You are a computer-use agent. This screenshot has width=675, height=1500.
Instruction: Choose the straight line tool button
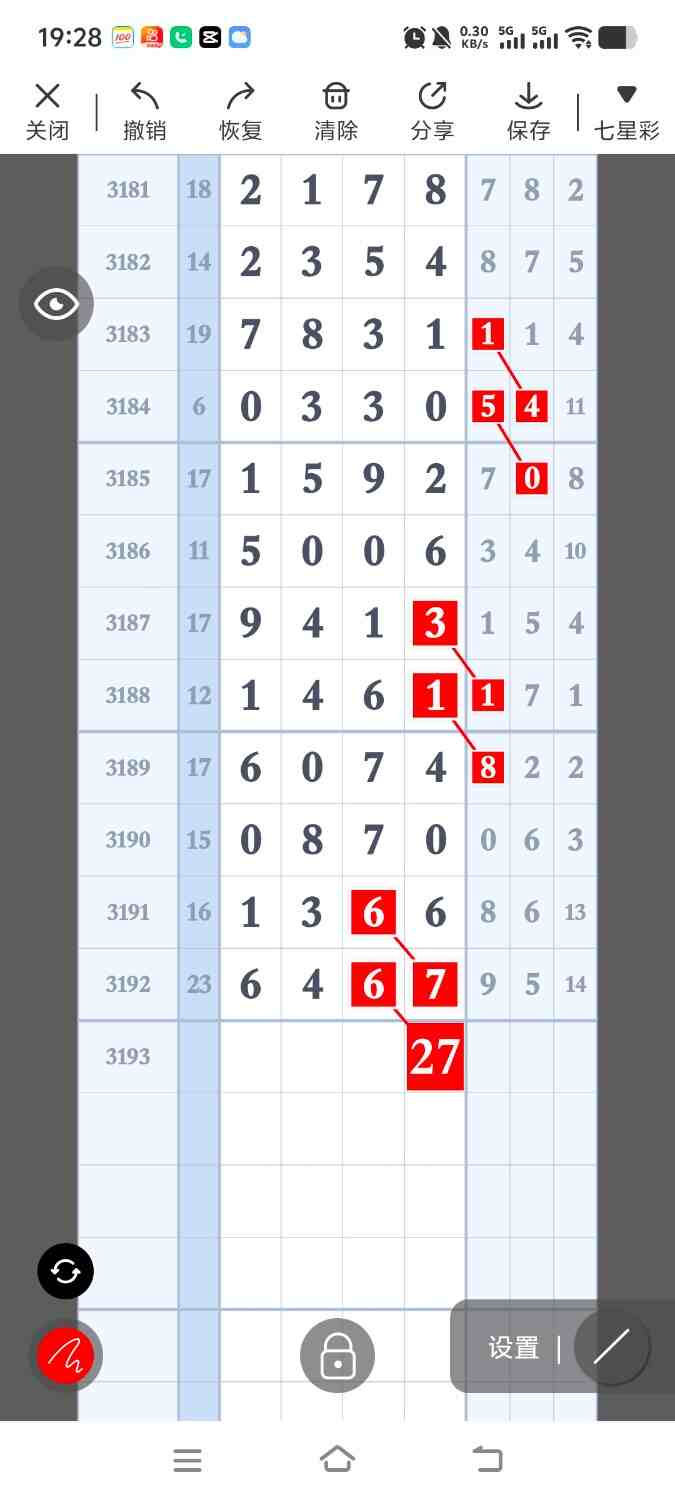pos(611,1348)
